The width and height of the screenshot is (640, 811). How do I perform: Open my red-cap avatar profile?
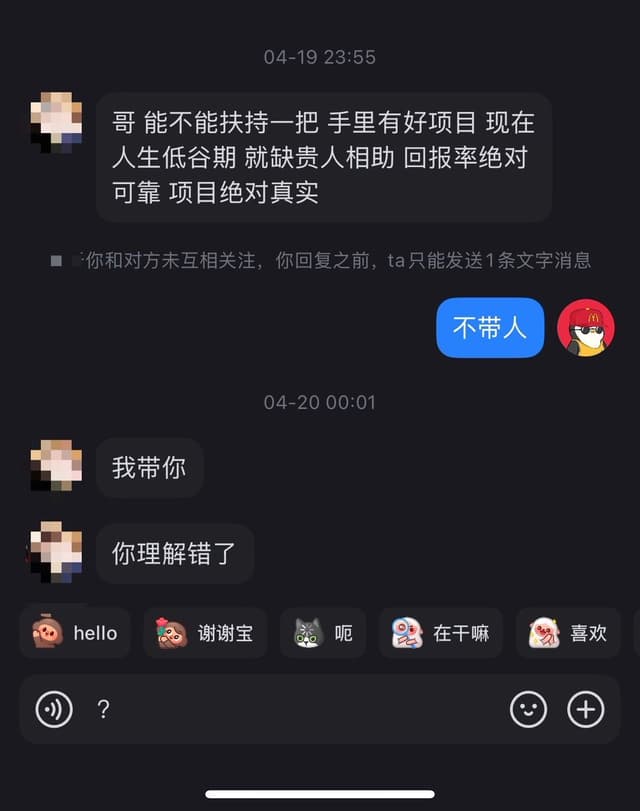click(x=585, y=328)
